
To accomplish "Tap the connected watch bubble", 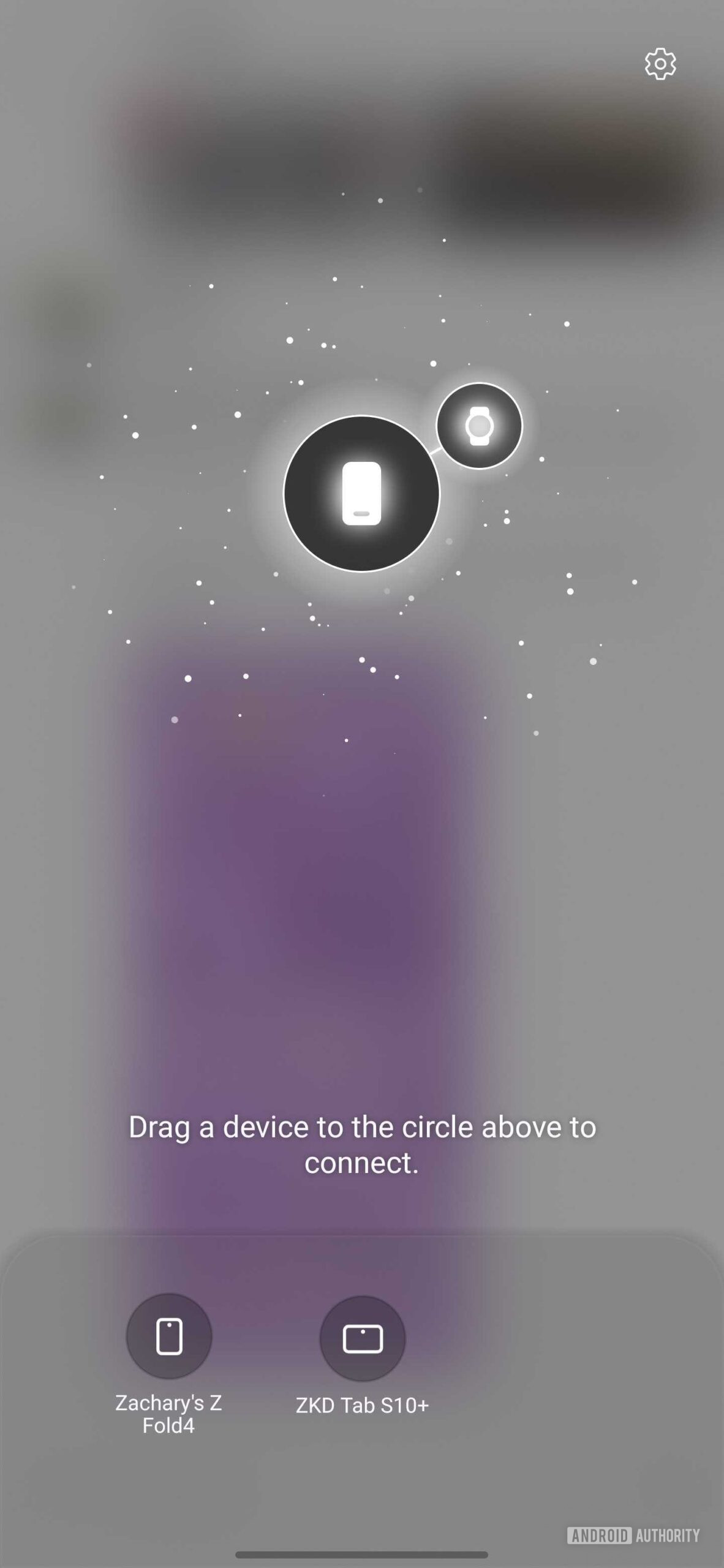I will point(479,426).
